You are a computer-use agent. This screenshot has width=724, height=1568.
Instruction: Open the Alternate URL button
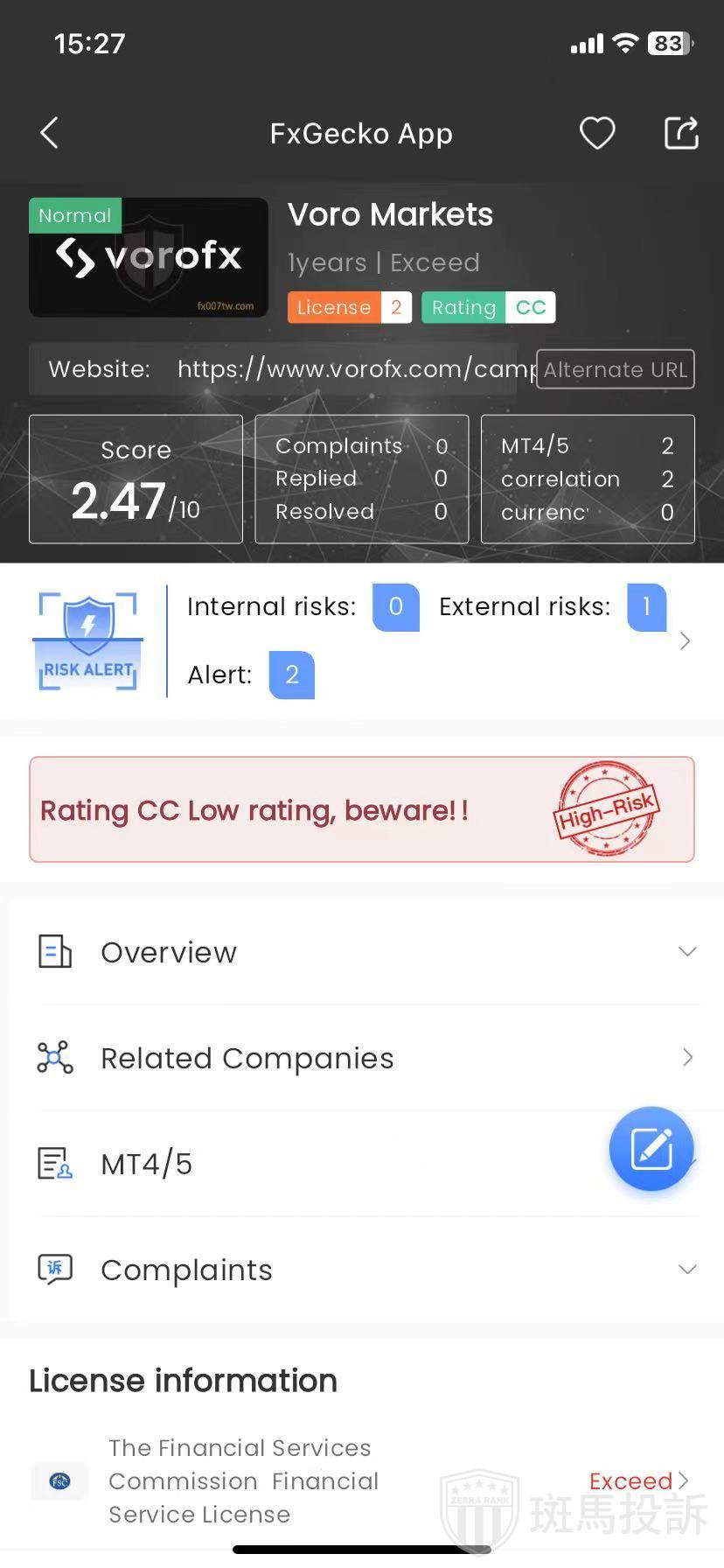pos(615,369)
